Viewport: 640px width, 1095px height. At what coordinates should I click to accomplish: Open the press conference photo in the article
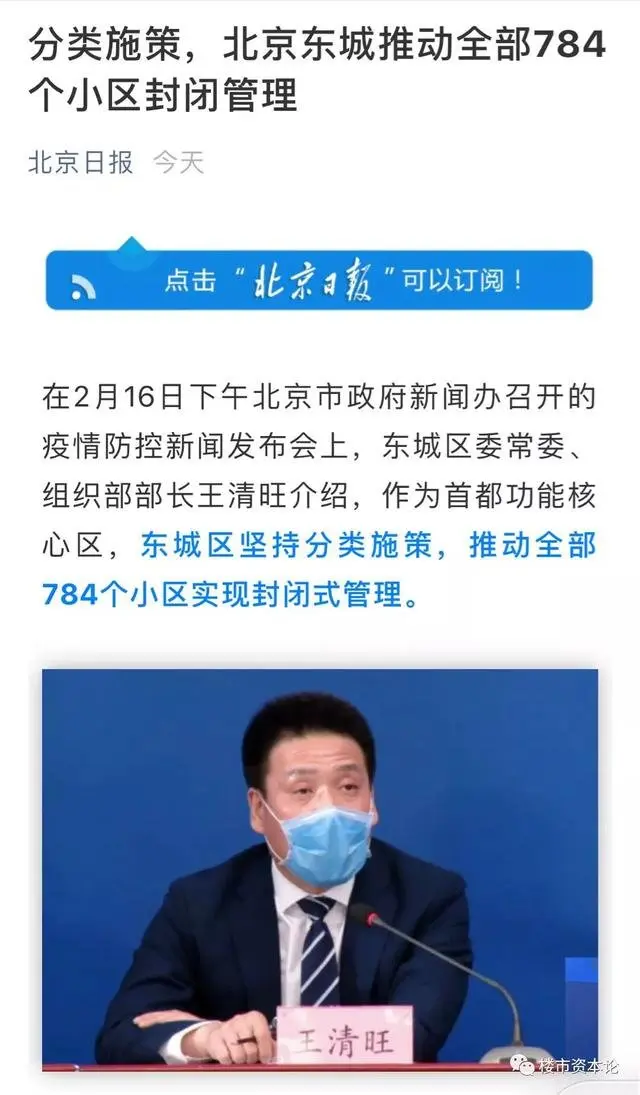tap(320, 868)
